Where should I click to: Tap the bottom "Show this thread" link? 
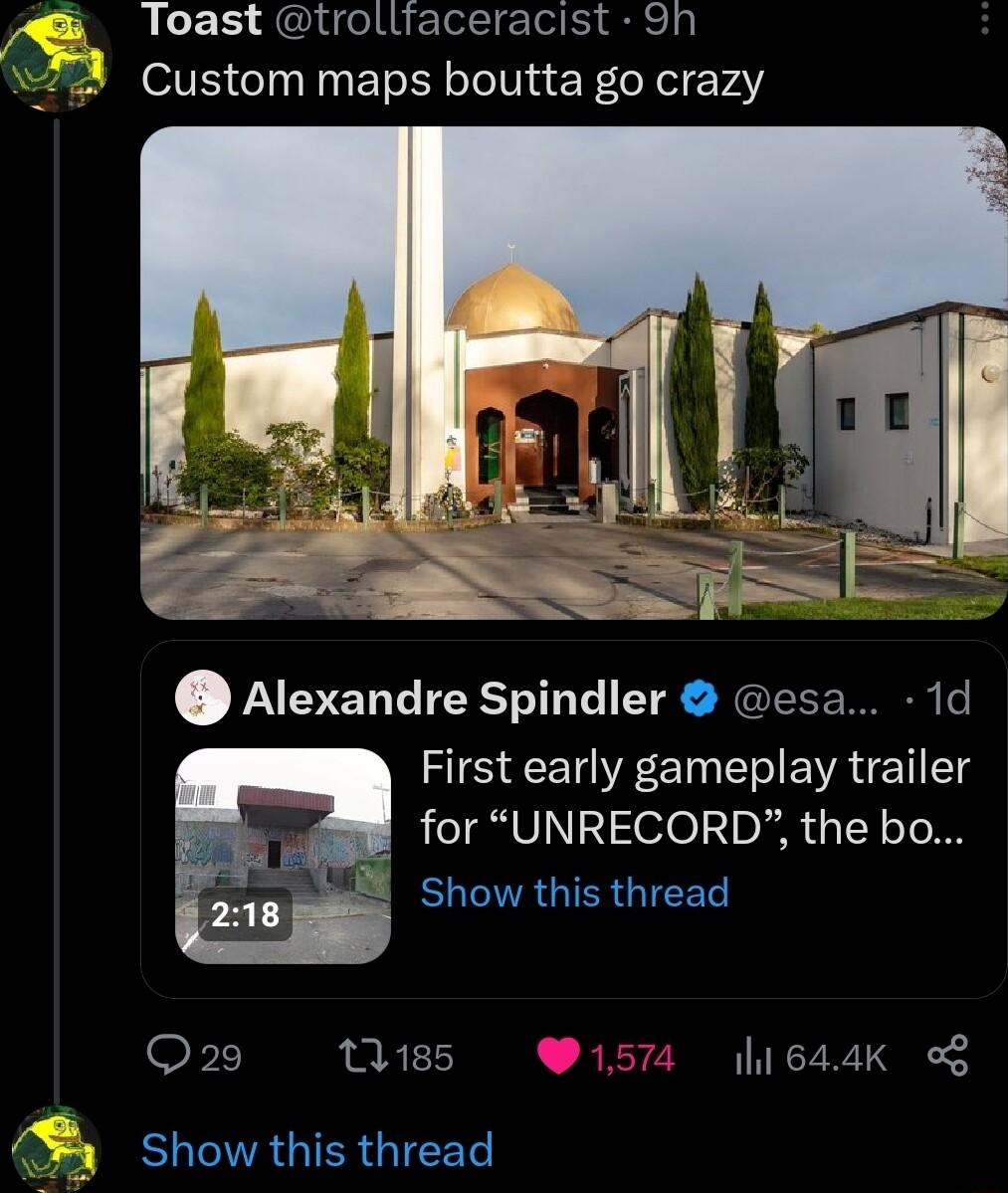pos(316,1149)
